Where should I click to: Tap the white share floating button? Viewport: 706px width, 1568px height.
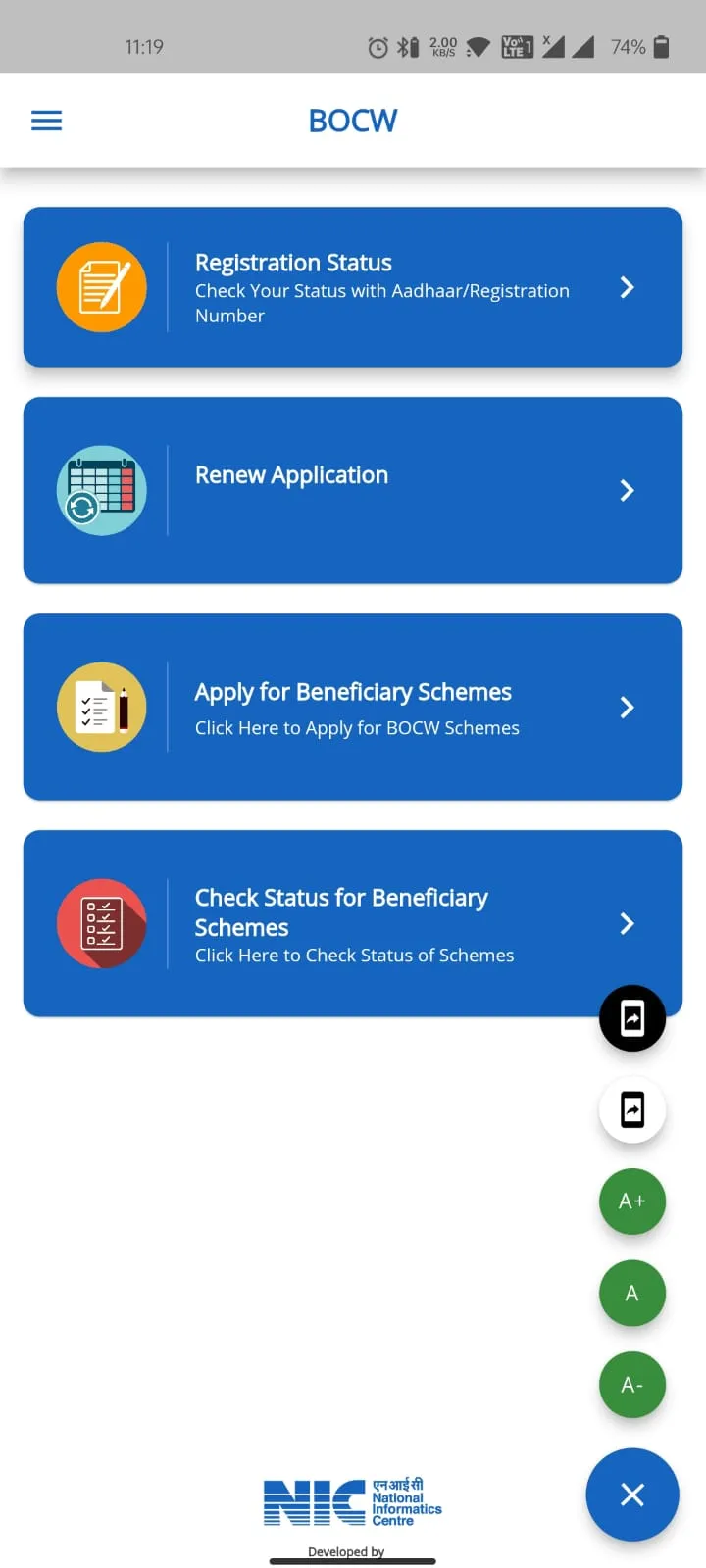tap(632, 1109)
